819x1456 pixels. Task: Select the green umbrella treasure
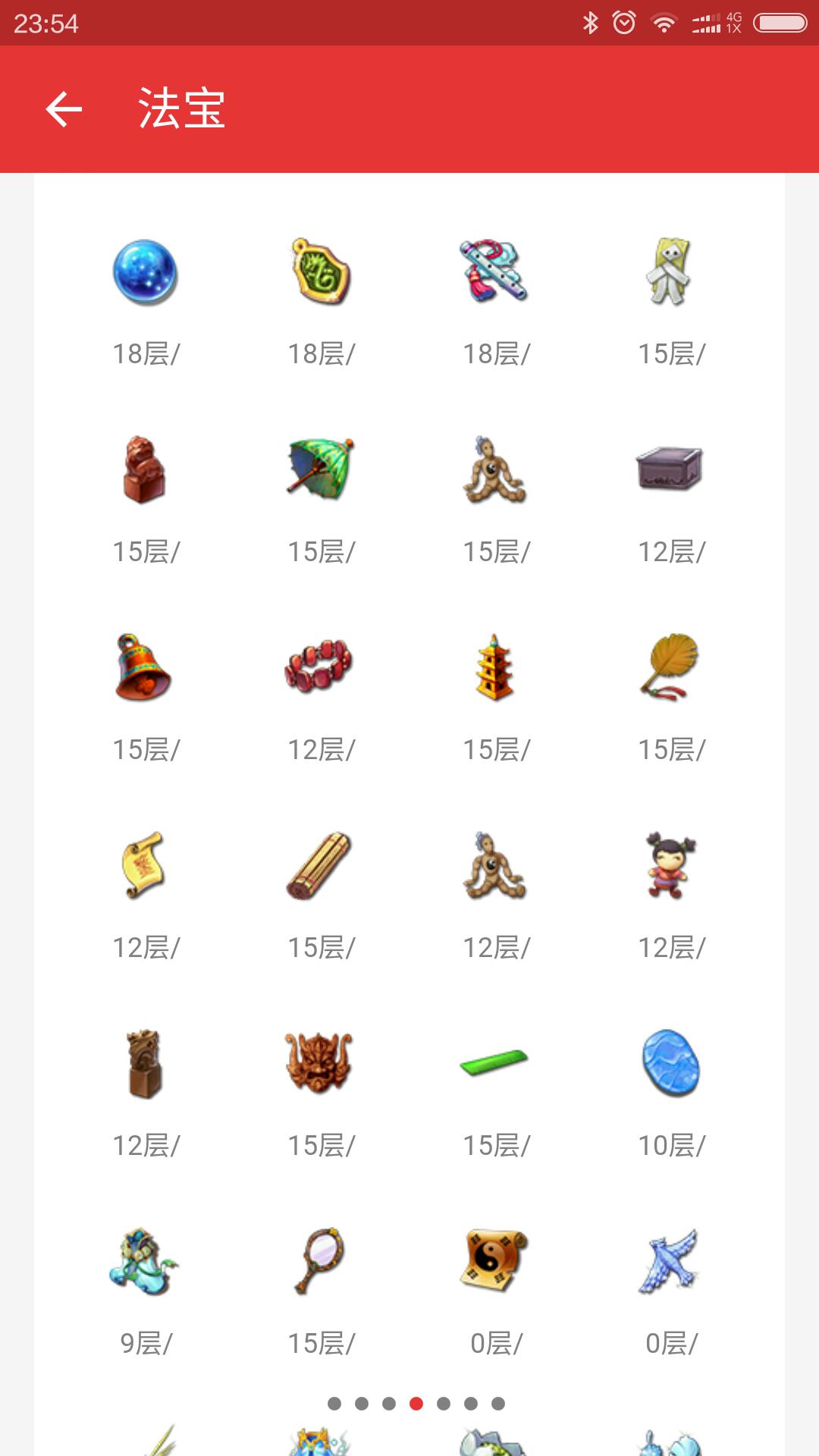pos(321,469)
